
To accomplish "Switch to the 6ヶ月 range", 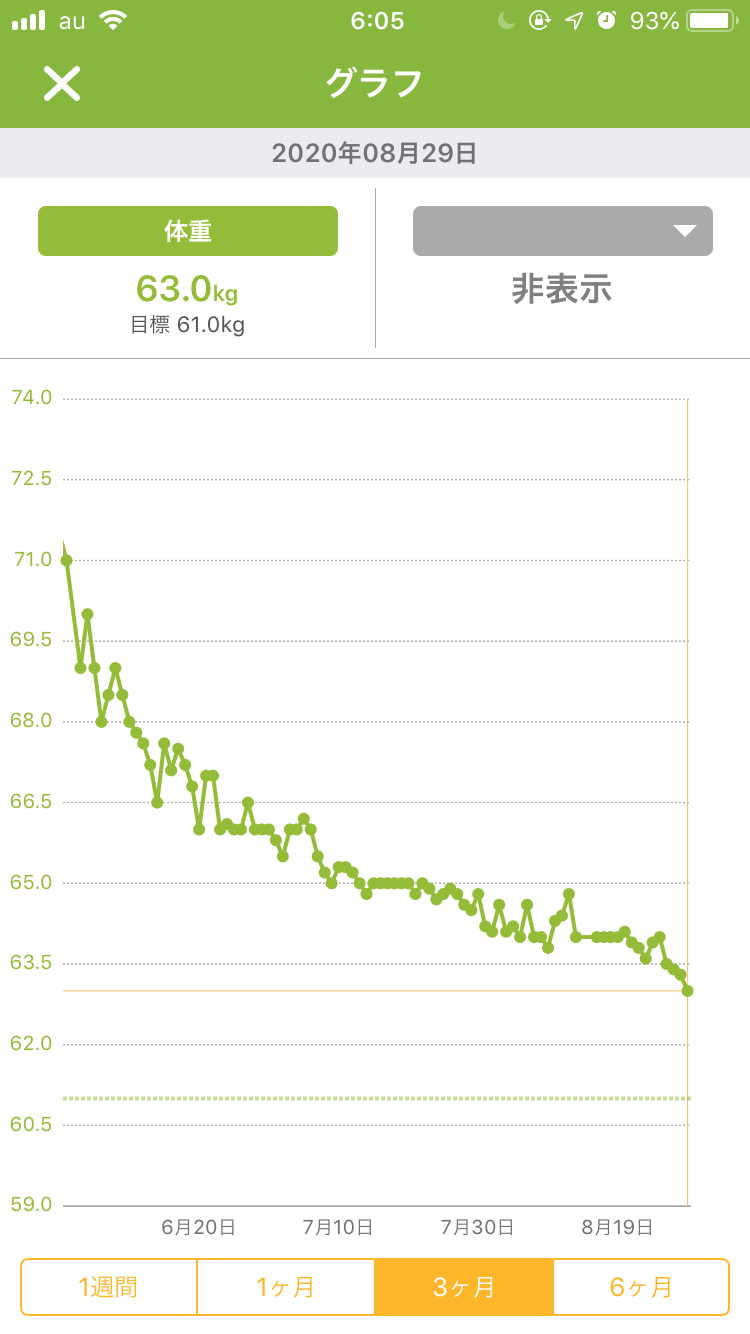I will coord(641,1286).
